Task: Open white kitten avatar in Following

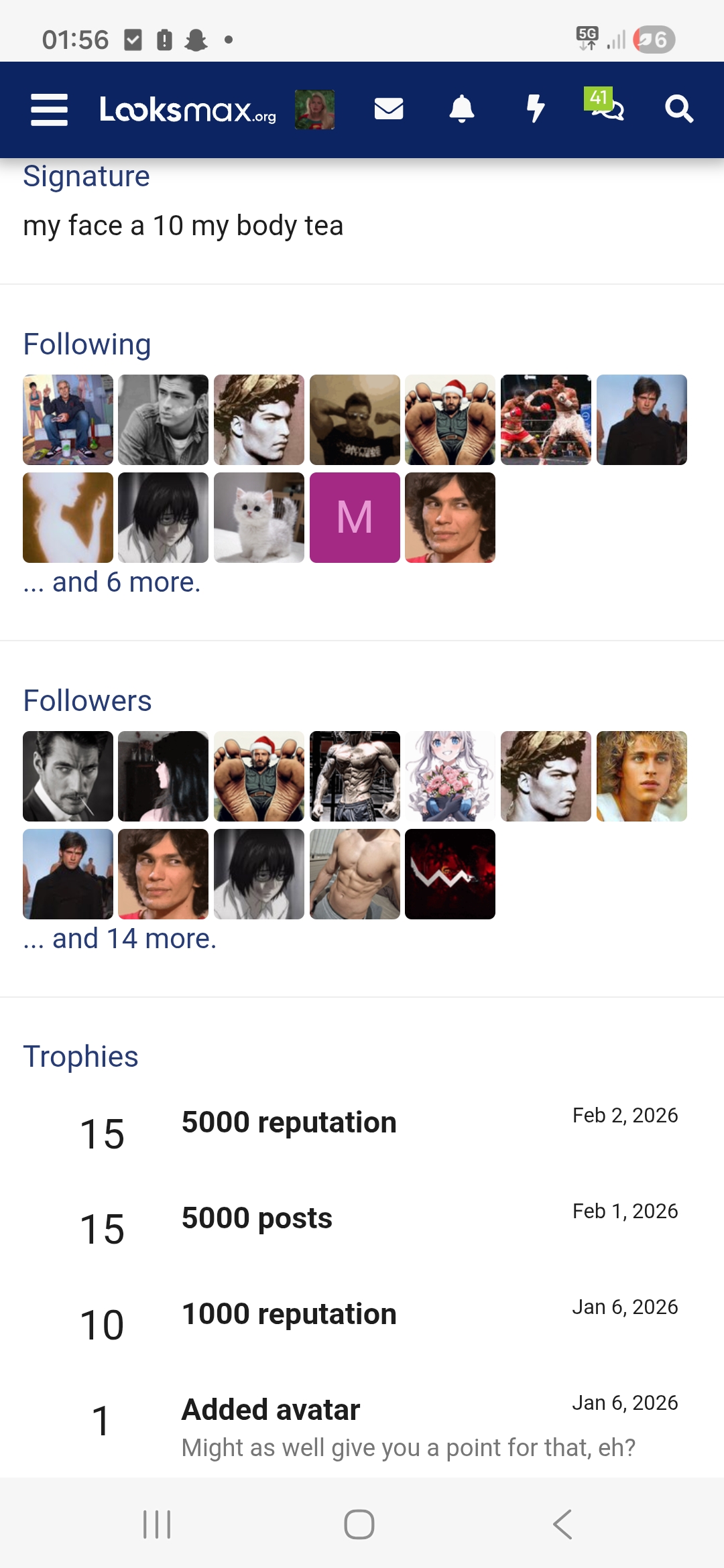Action: point(259,517)
